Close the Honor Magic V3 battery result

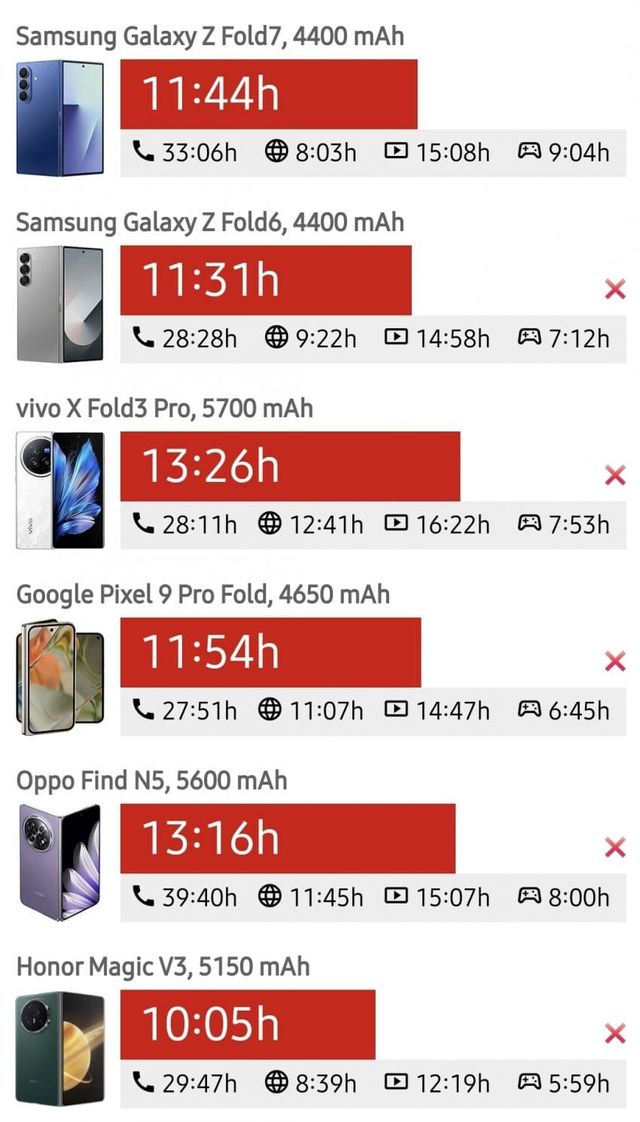click(615, 1034)
